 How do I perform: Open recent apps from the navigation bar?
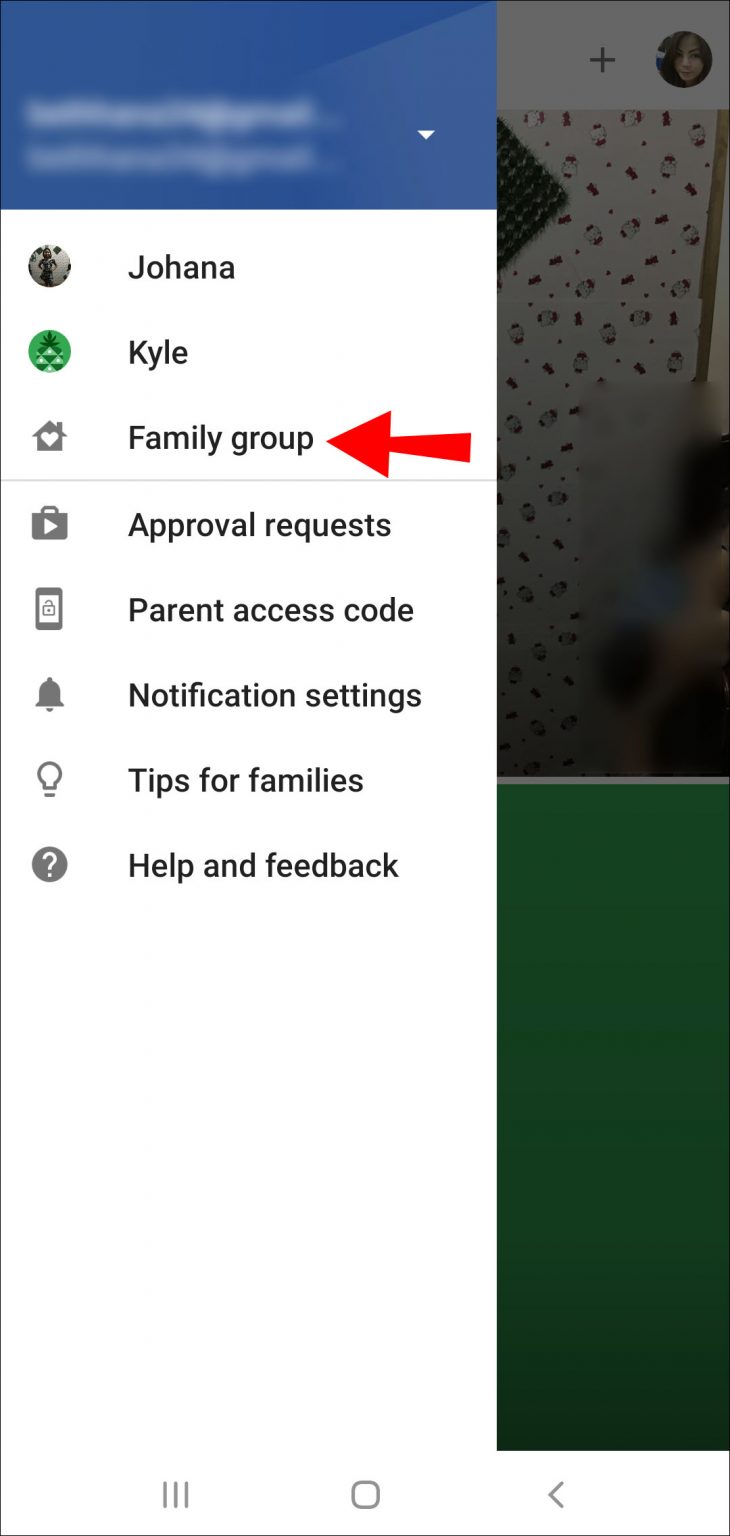point(174,1494)
